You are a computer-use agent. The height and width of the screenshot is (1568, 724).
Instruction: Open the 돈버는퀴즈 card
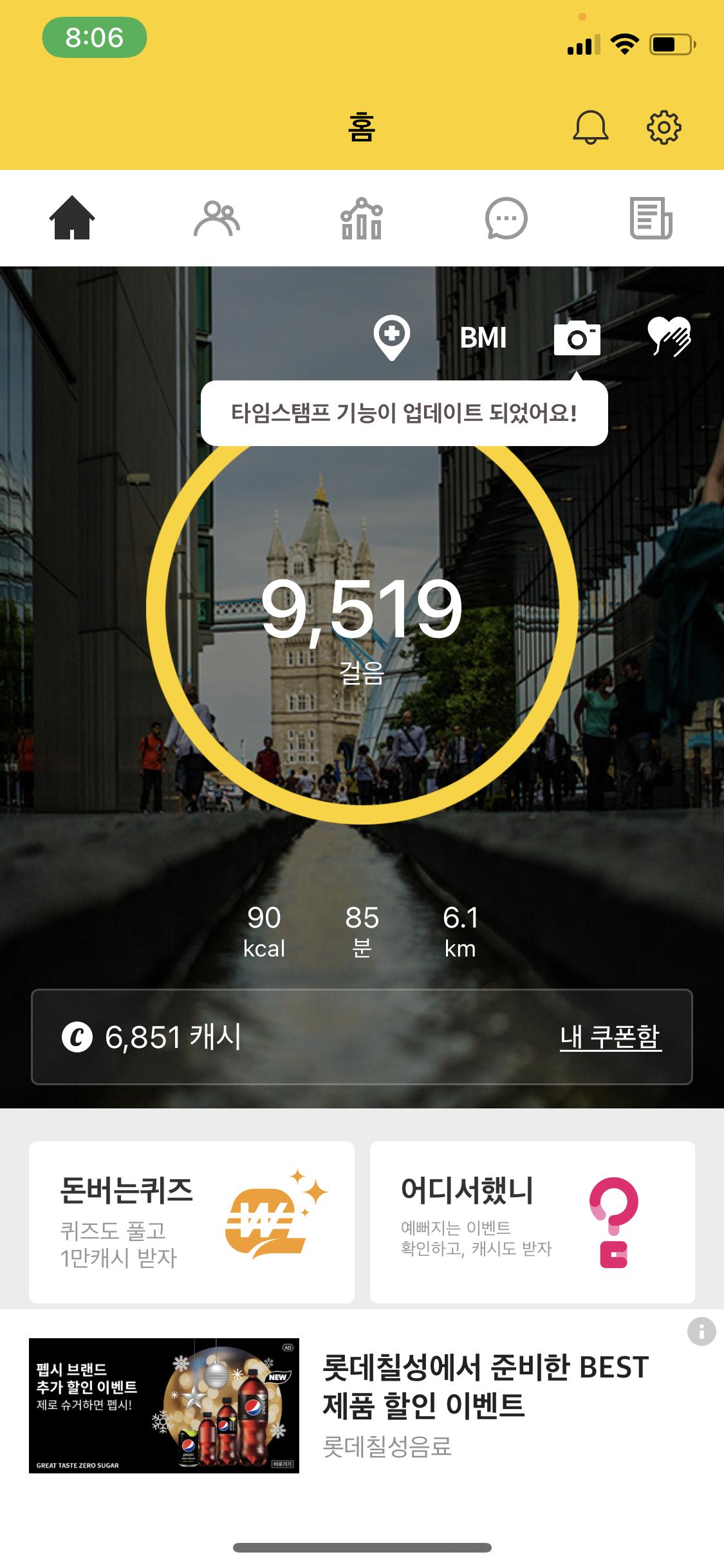[192, 1222]
